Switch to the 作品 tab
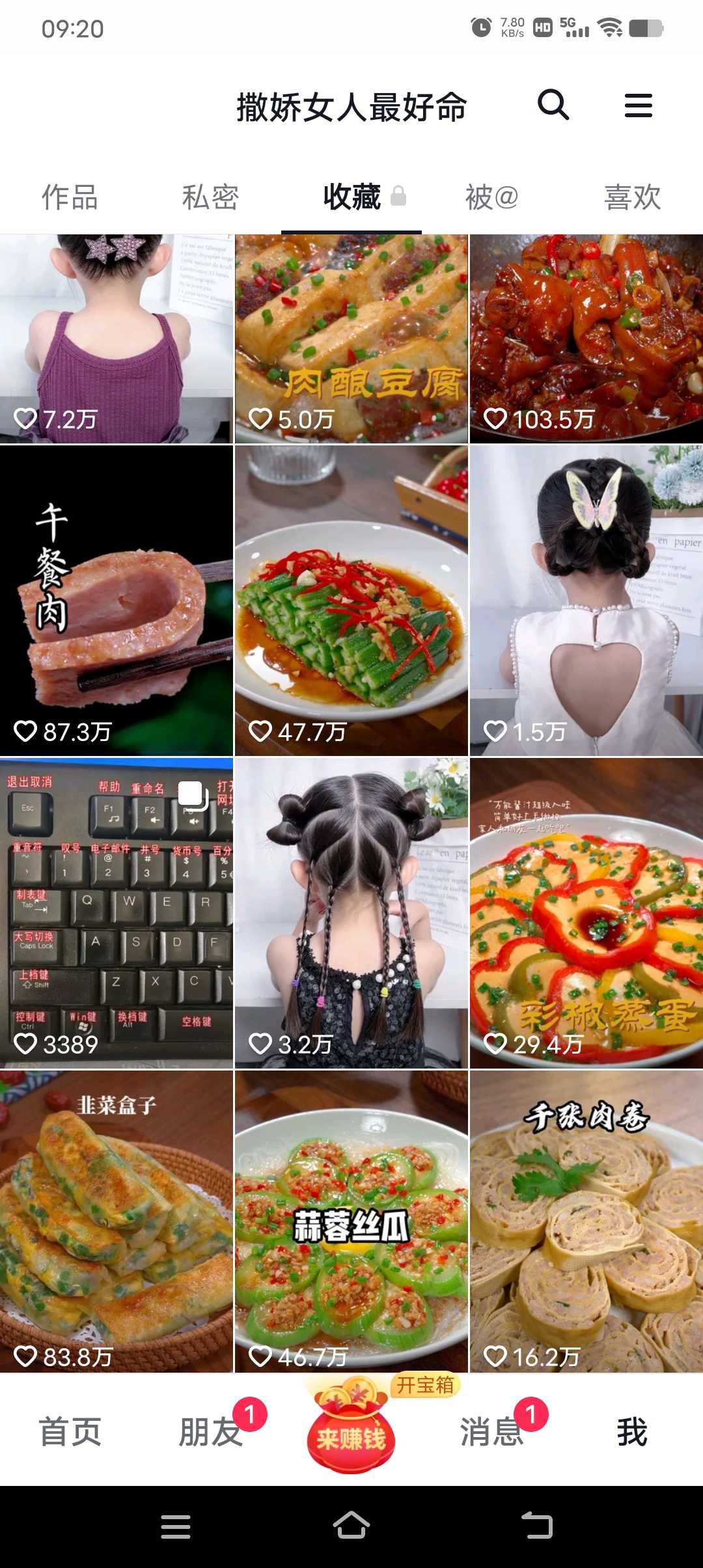The image size is (703, 1568). coord(70,197)
